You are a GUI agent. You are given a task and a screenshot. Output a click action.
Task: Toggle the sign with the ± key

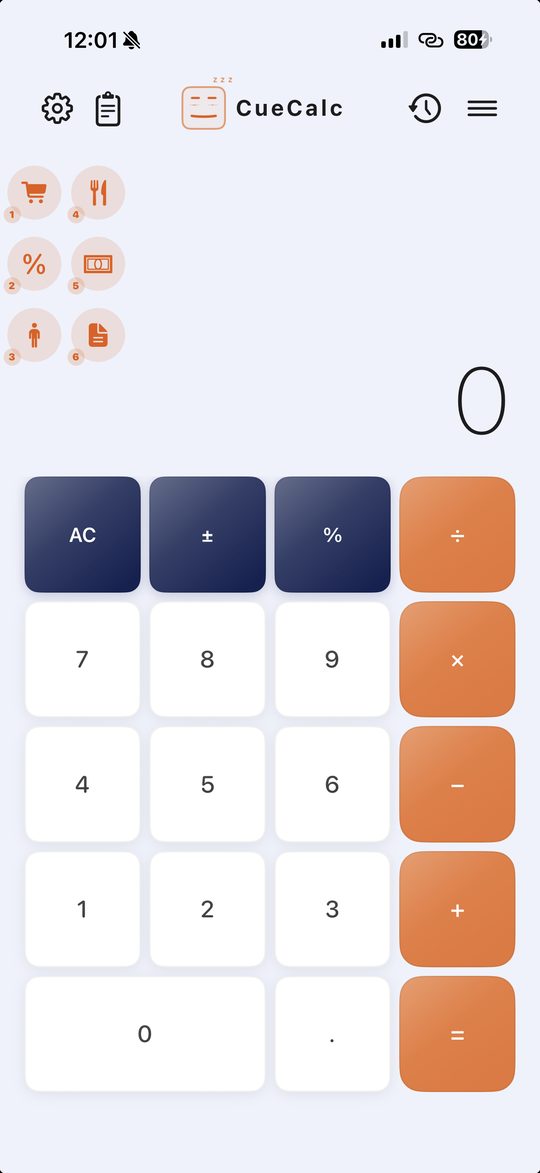(207, 535)
